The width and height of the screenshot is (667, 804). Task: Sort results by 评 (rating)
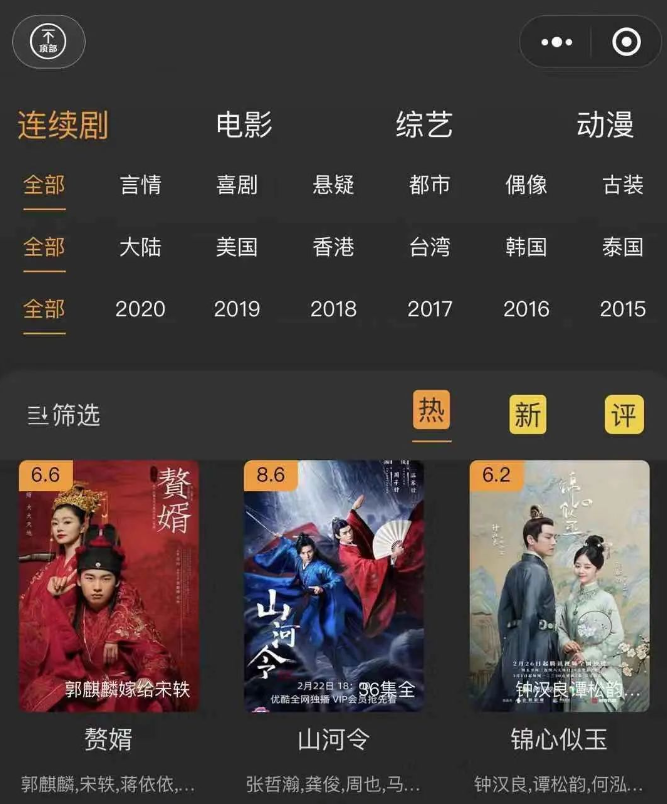point(624,414)
